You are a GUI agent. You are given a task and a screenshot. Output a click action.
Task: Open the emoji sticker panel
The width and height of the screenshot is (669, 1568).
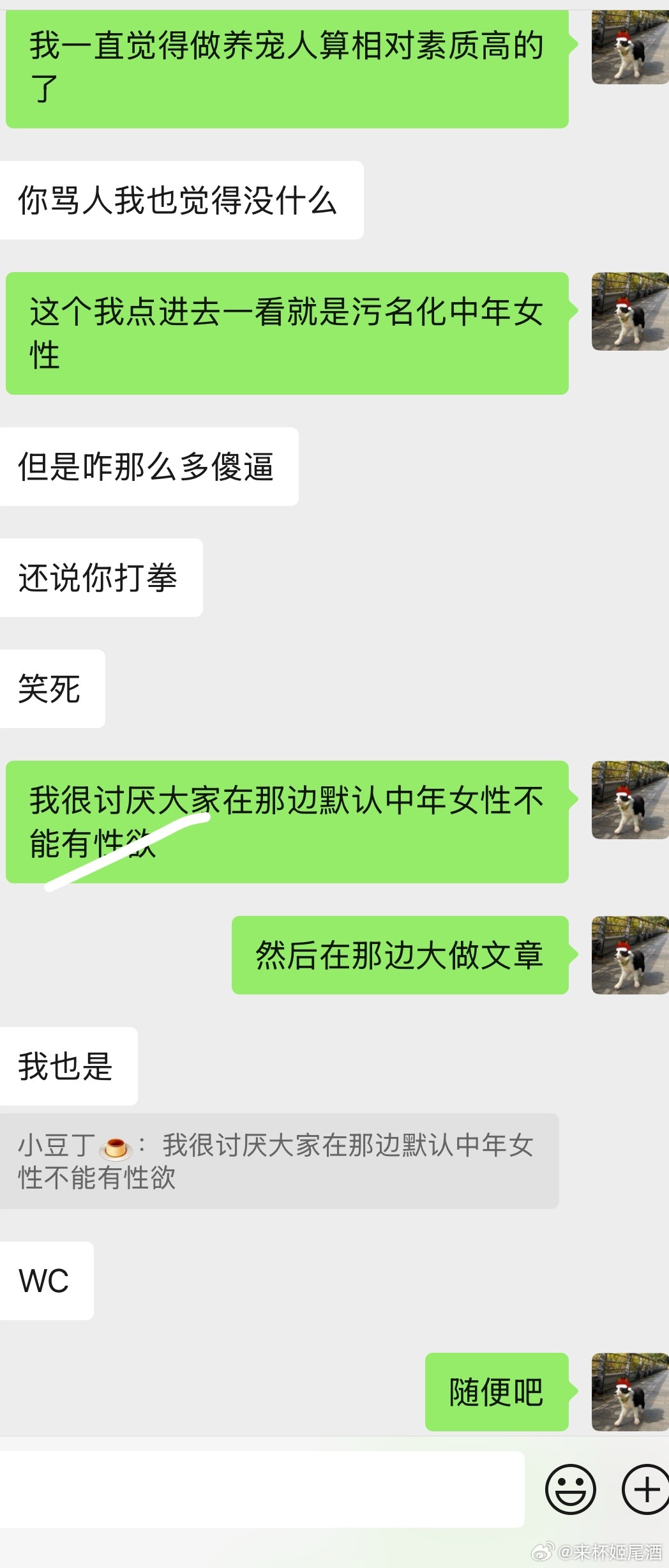[x=570, y=1489]
